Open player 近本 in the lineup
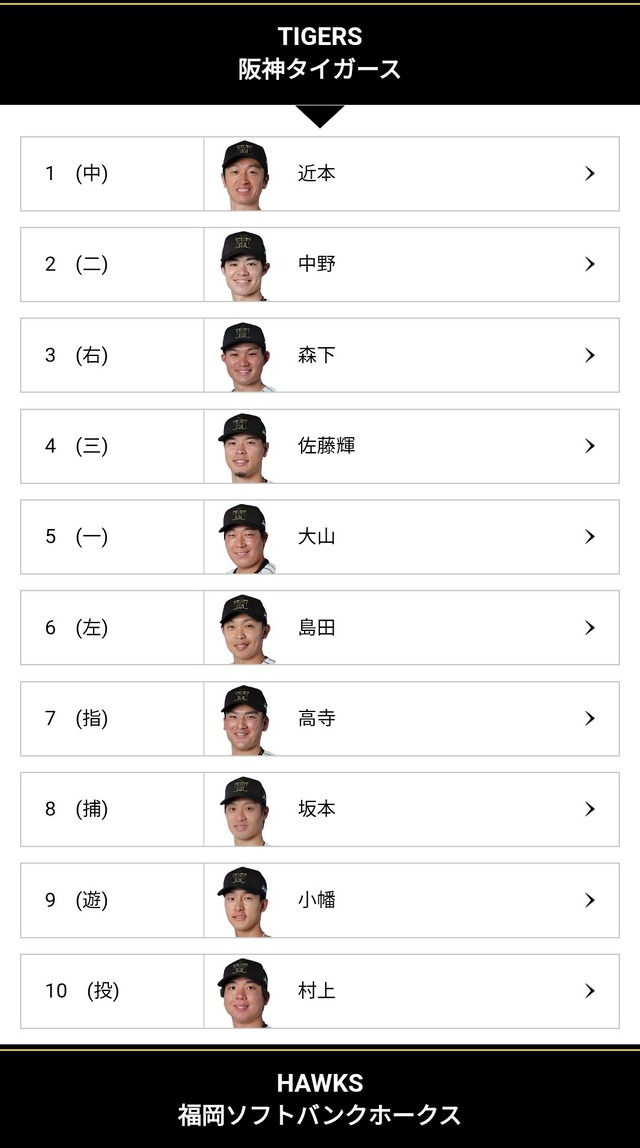The height and width of the screenshot is (1148, 640). pyautogui.click(x=318, y=174)
